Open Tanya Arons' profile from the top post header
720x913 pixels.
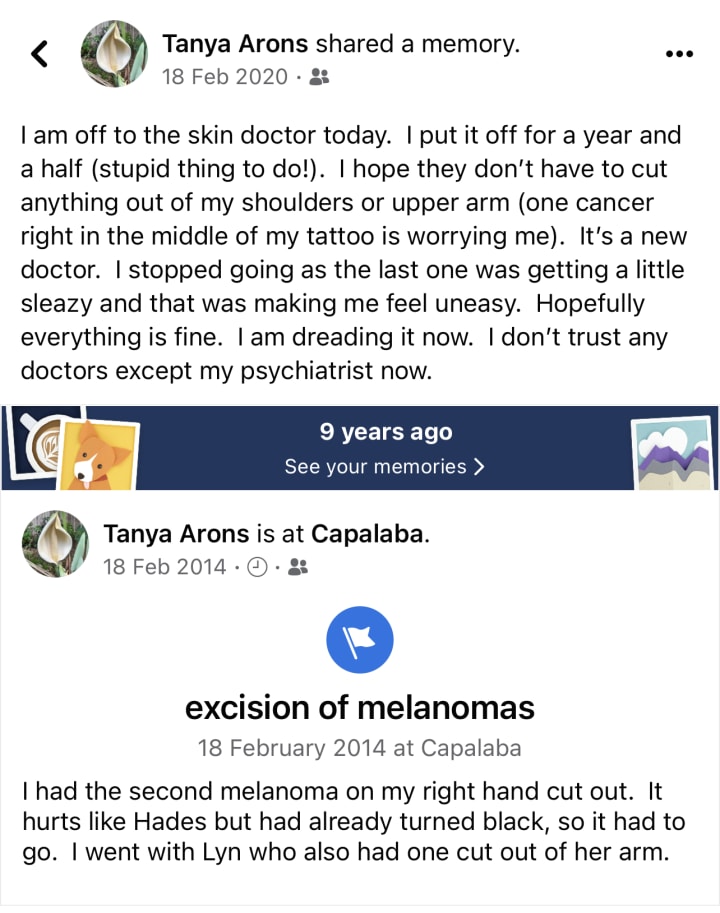pos(236,44)
